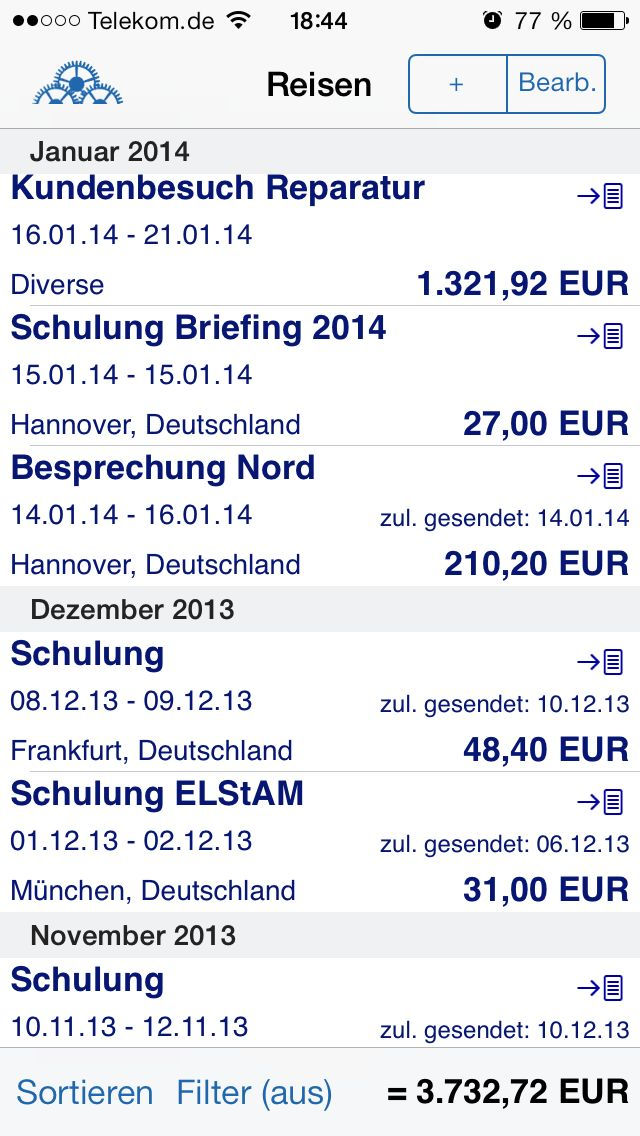The image size is (640, 1136).
Task: Tap the send icon on Schulung ELStAM
Action: [600, 802]
